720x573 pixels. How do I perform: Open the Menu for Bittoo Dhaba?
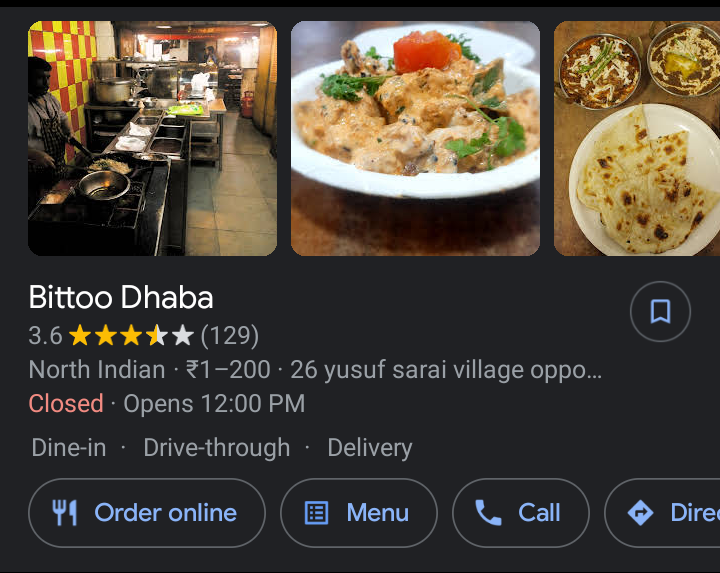[x=358, y=513]
